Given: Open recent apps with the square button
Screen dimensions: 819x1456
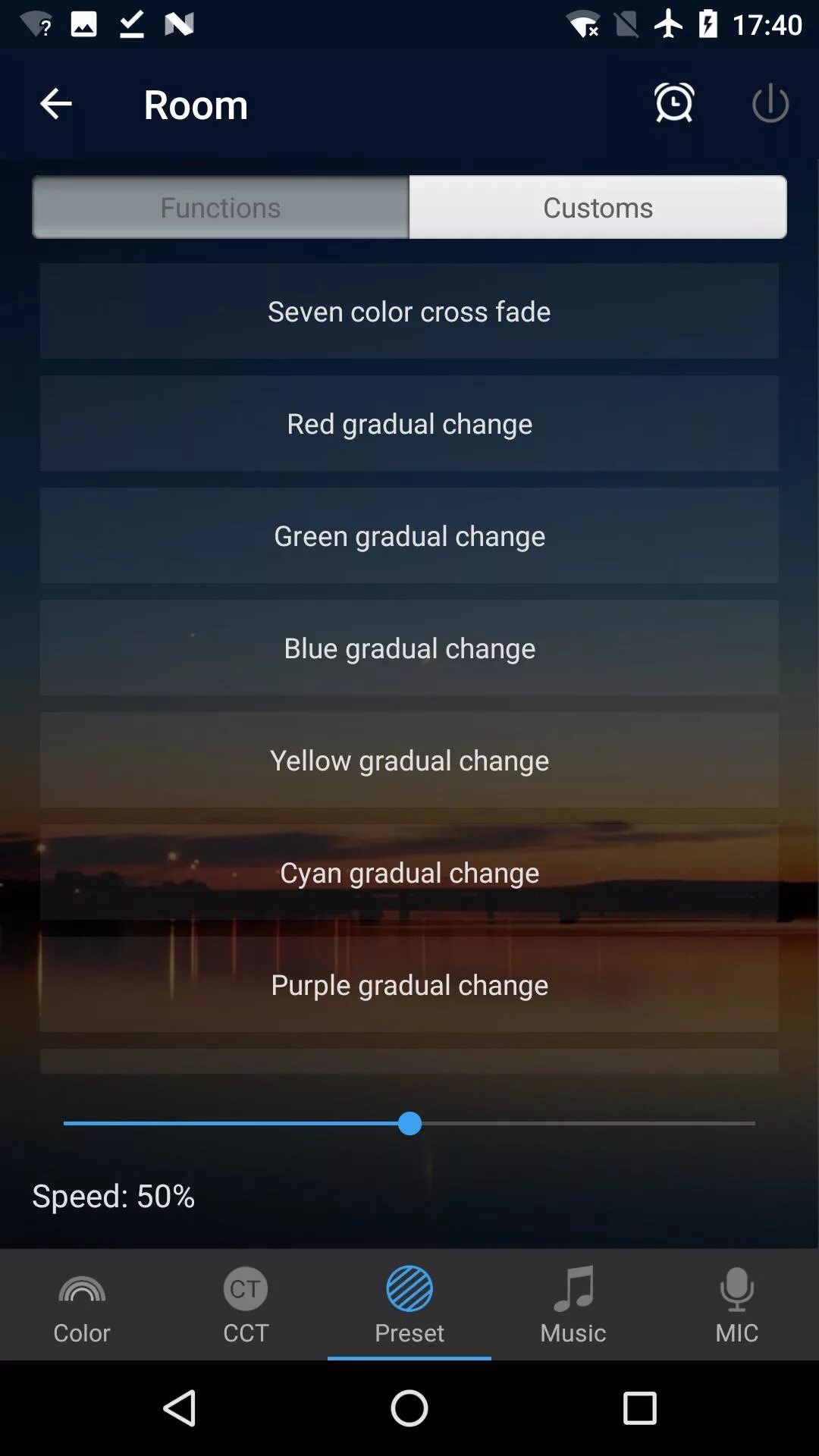Looking at the screenshot, I should (639, 1409).
